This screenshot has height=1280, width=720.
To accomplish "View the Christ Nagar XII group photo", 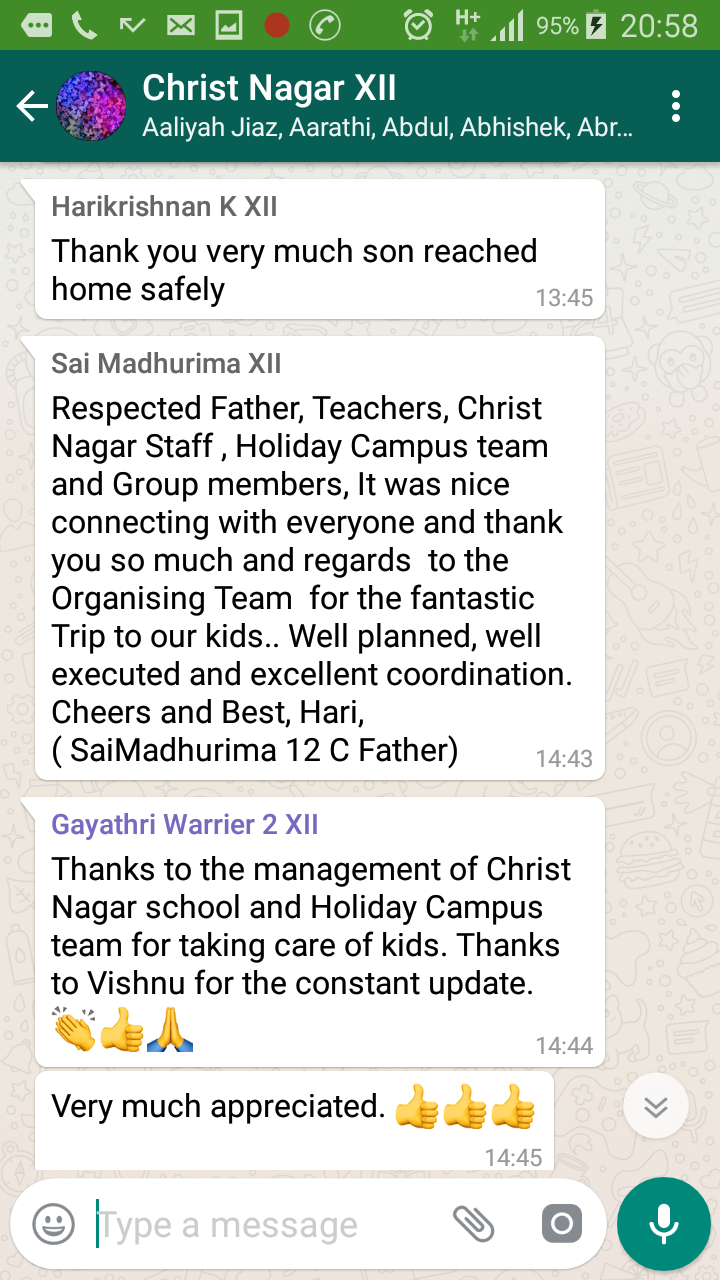I will (91, 106).
